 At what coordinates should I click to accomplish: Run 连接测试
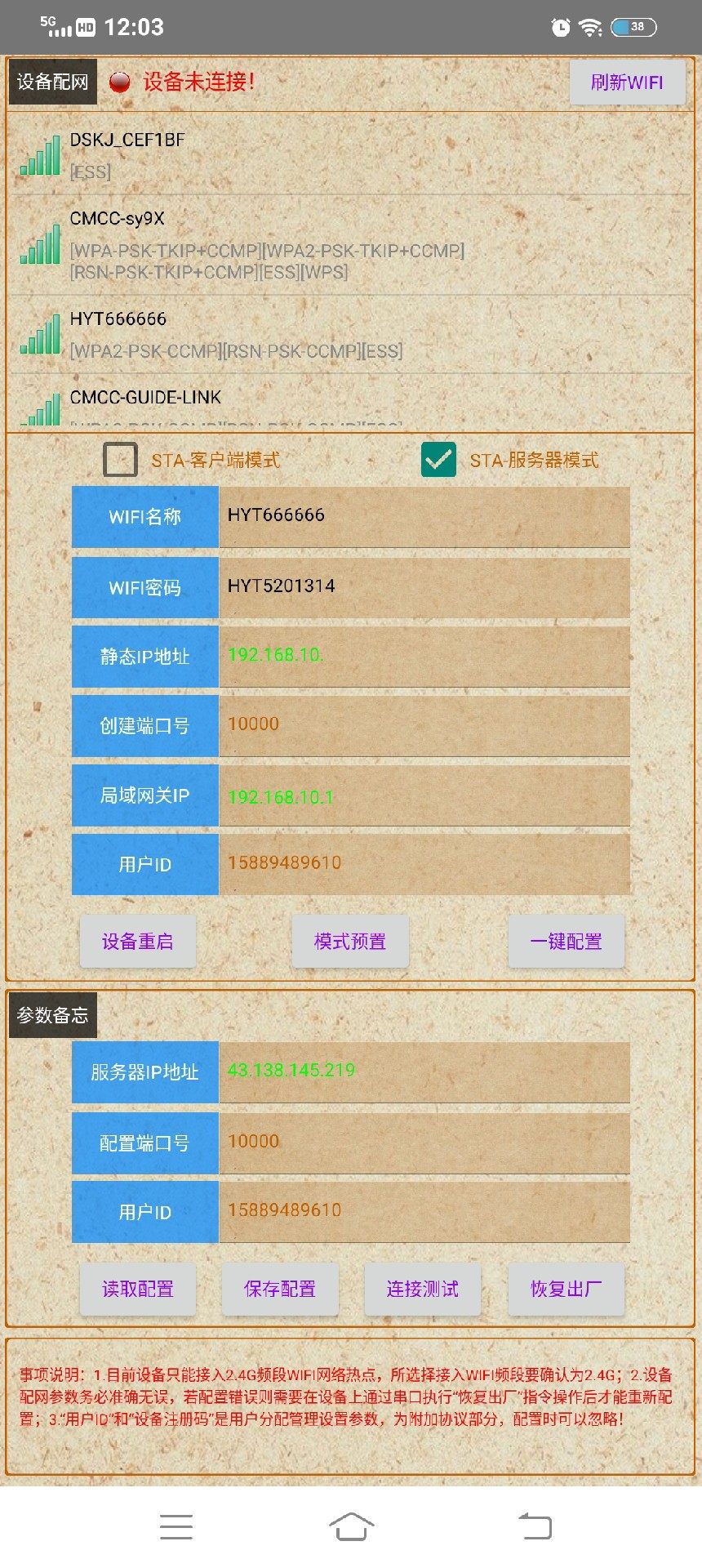pyautogui.click(x=422, y=1289)
